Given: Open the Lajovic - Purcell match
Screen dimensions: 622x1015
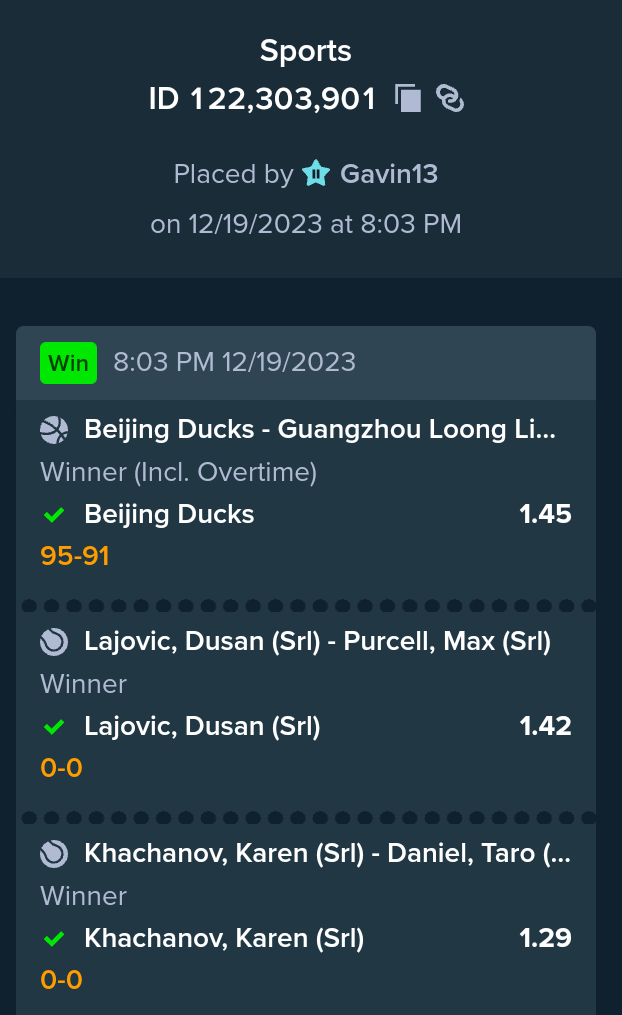Looking at the screenshot, I should pos(317,641).
